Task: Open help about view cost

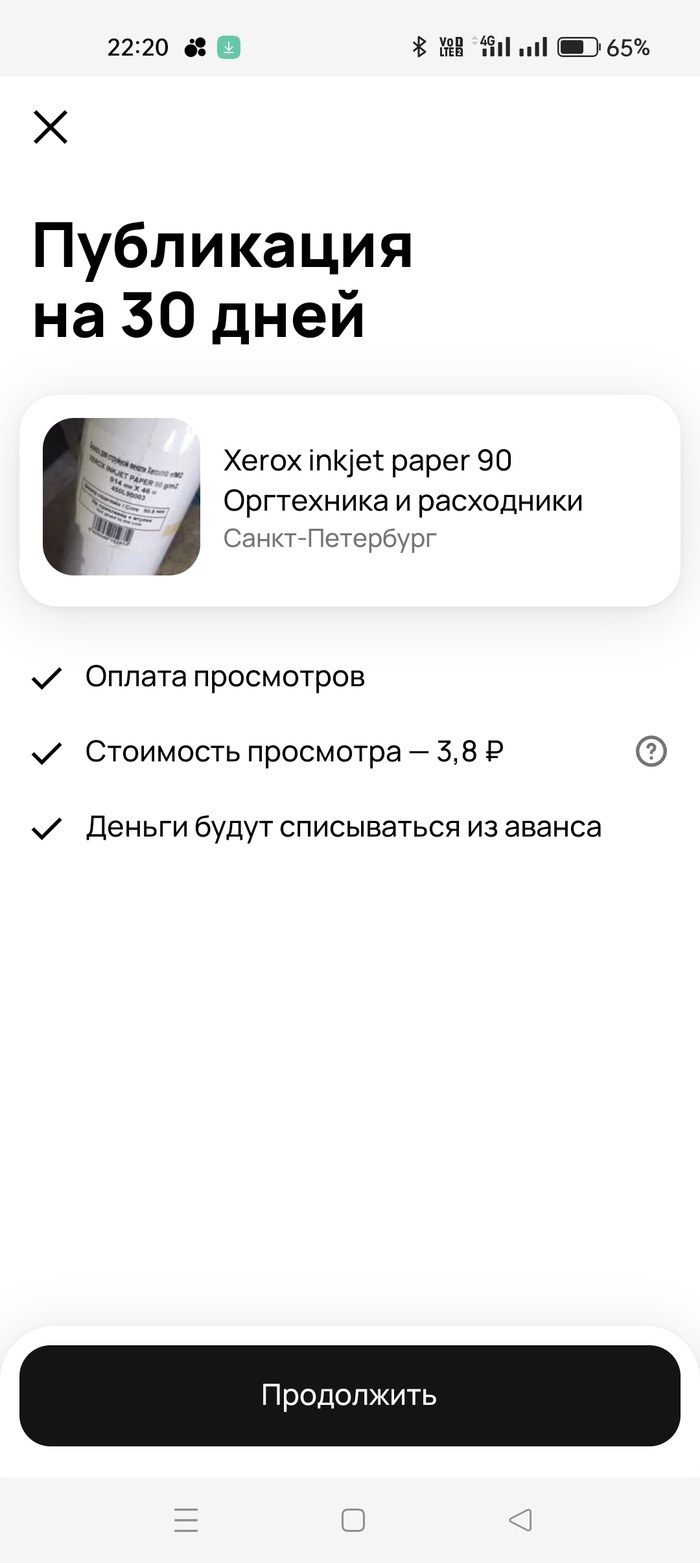Action: click(651, 751)
